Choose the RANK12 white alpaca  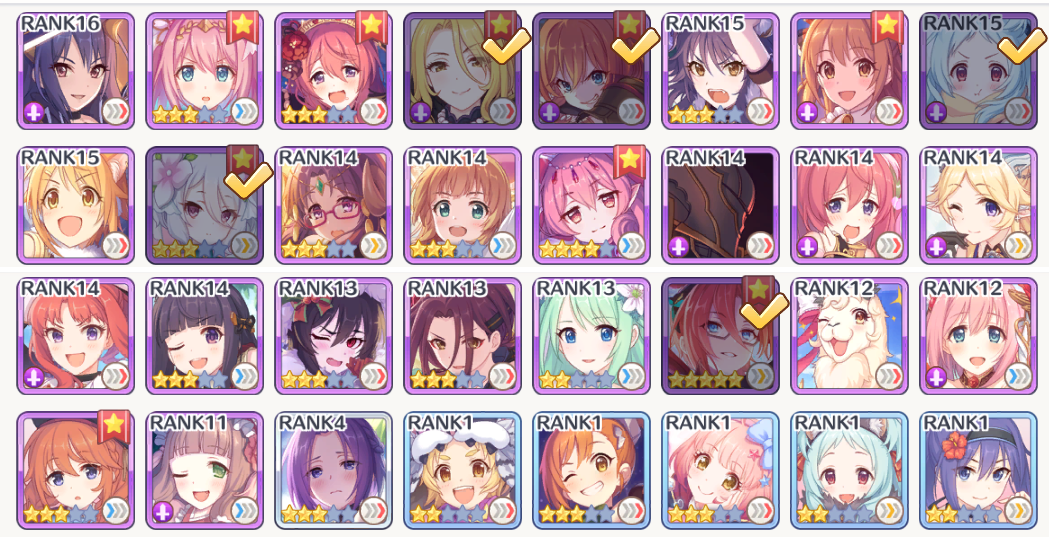(849, 336)
